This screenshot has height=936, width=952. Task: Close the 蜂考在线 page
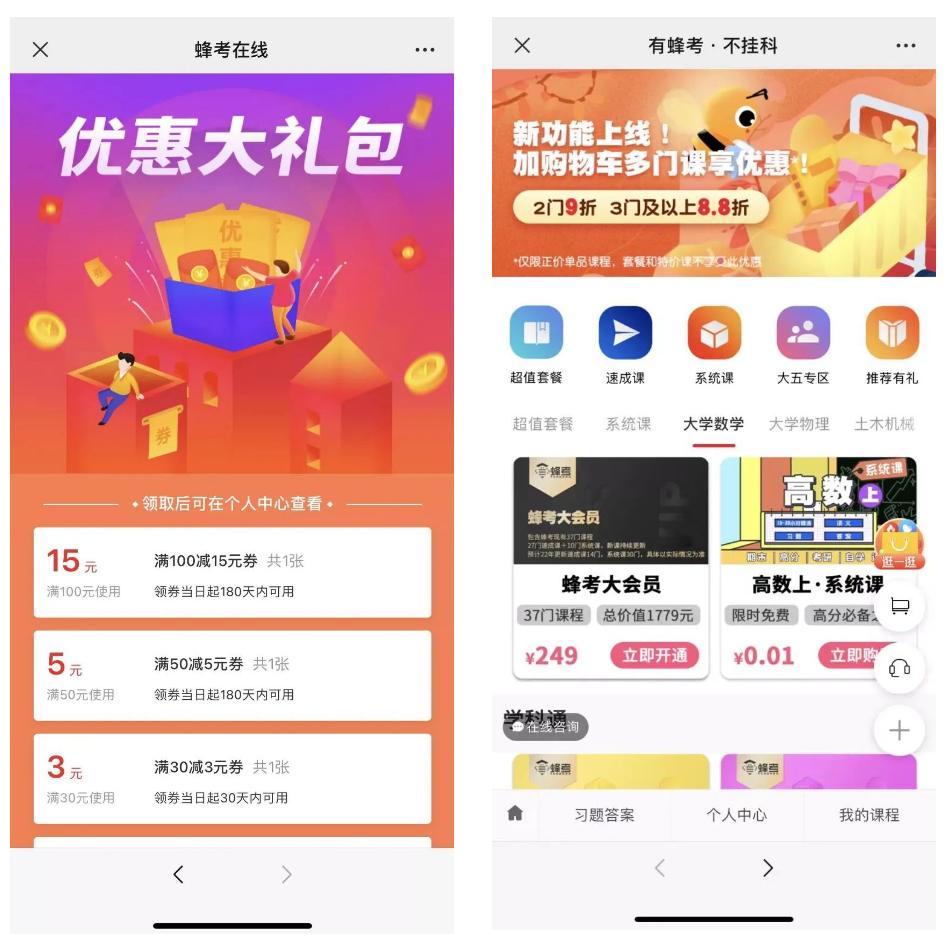40,49
